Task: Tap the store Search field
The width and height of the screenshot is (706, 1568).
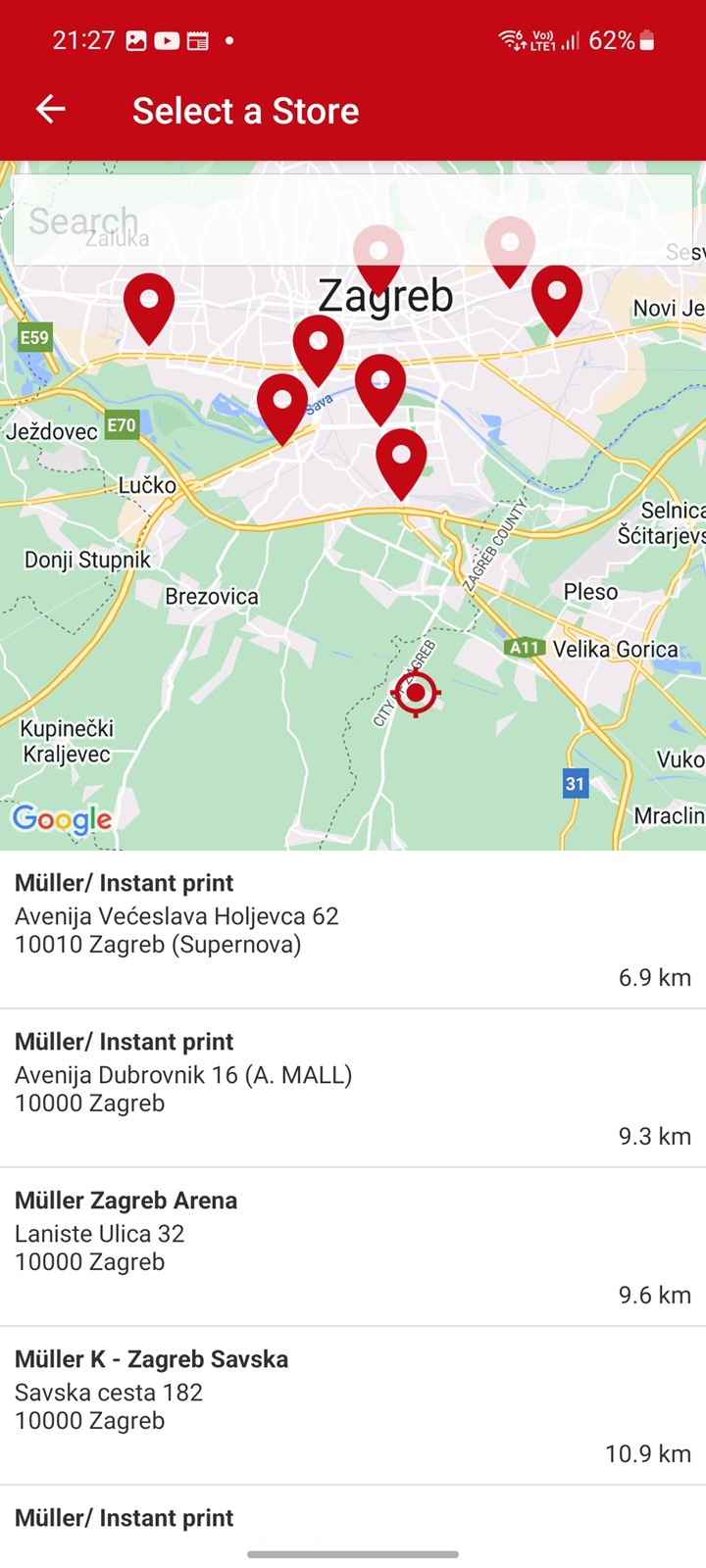Action: 353,220
